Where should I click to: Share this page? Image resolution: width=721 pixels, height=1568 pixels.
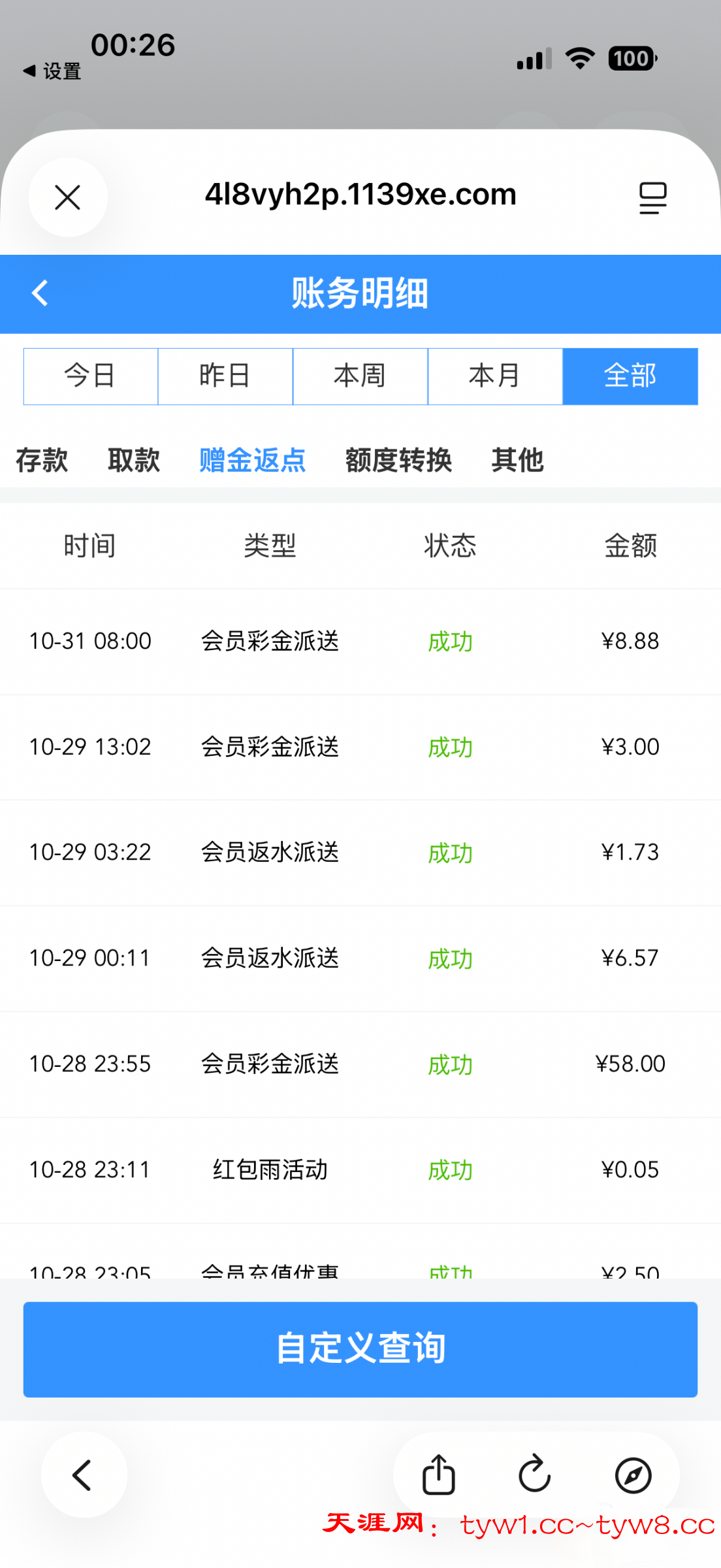click(x=438, y=1475)
